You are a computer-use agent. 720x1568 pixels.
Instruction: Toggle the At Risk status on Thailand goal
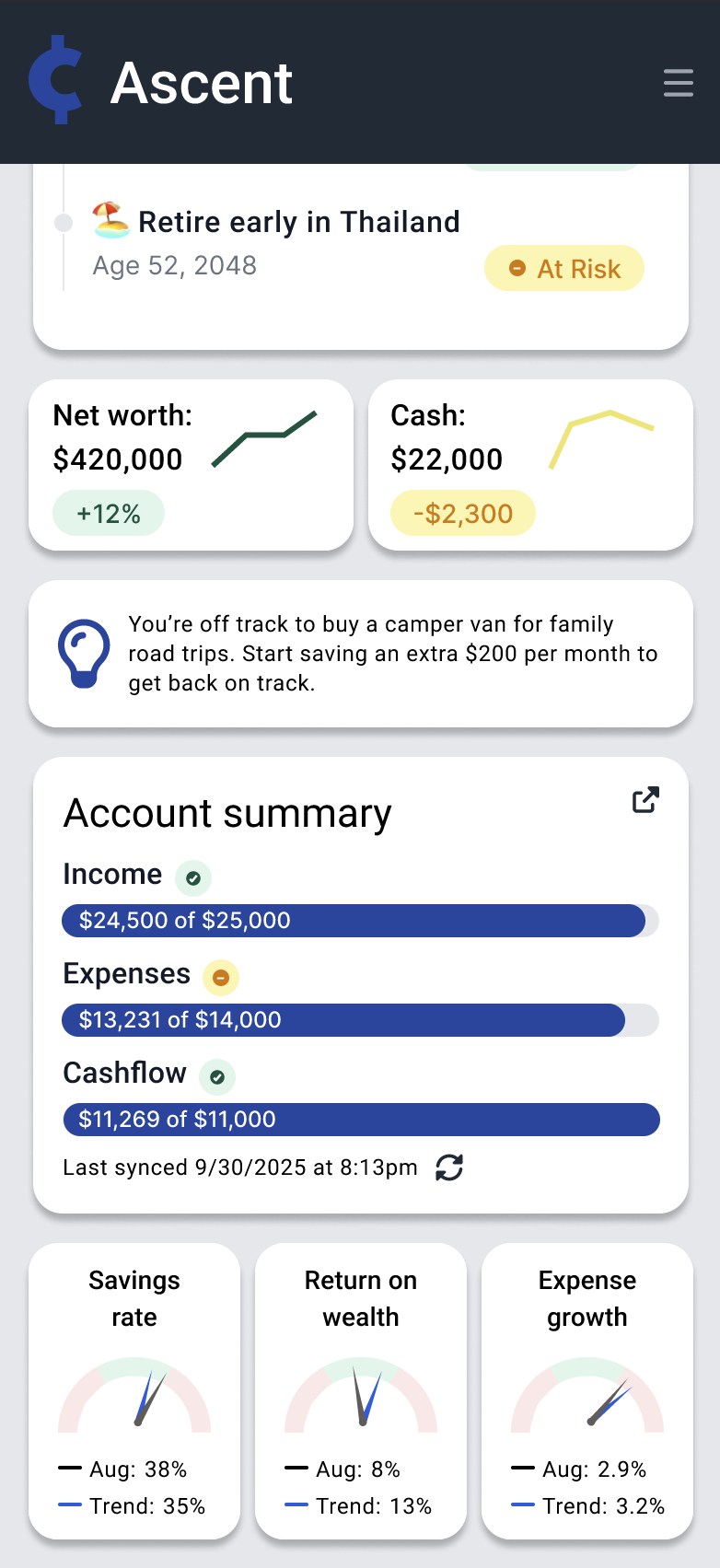[x=563, y=268]
